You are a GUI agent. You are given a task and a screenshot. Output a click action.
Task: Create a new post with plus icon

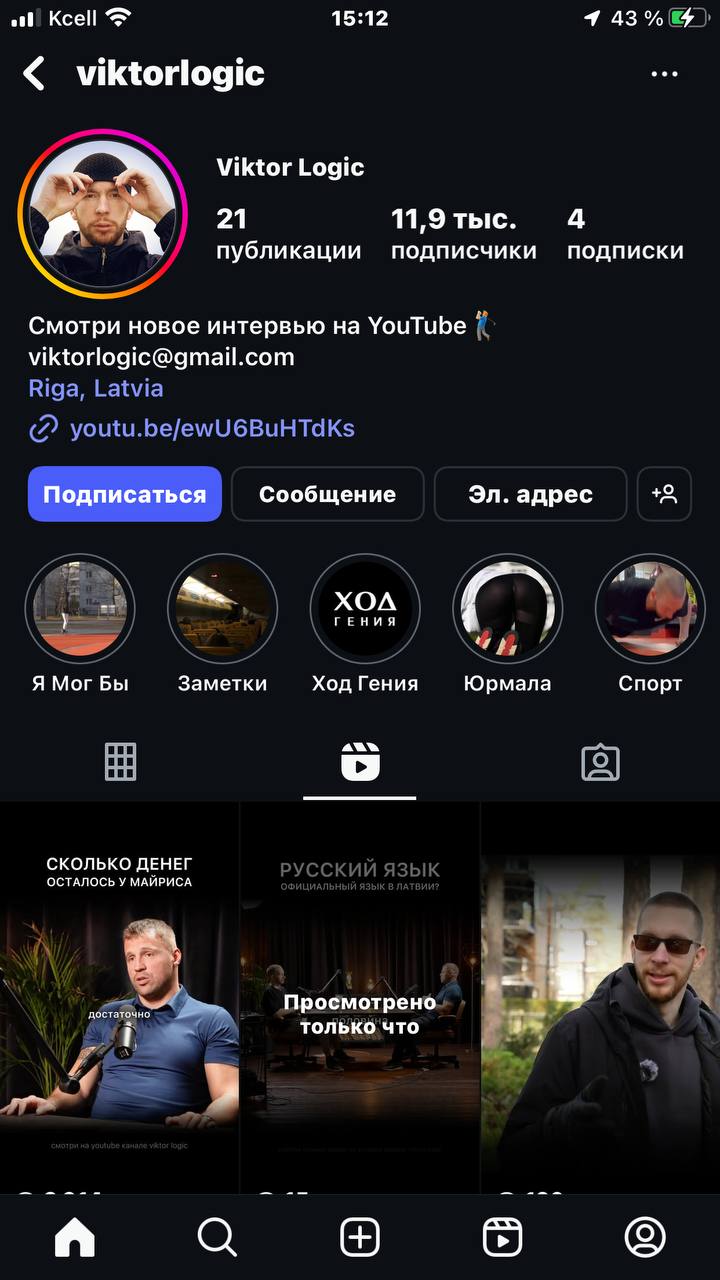[x=360, y=1238]
